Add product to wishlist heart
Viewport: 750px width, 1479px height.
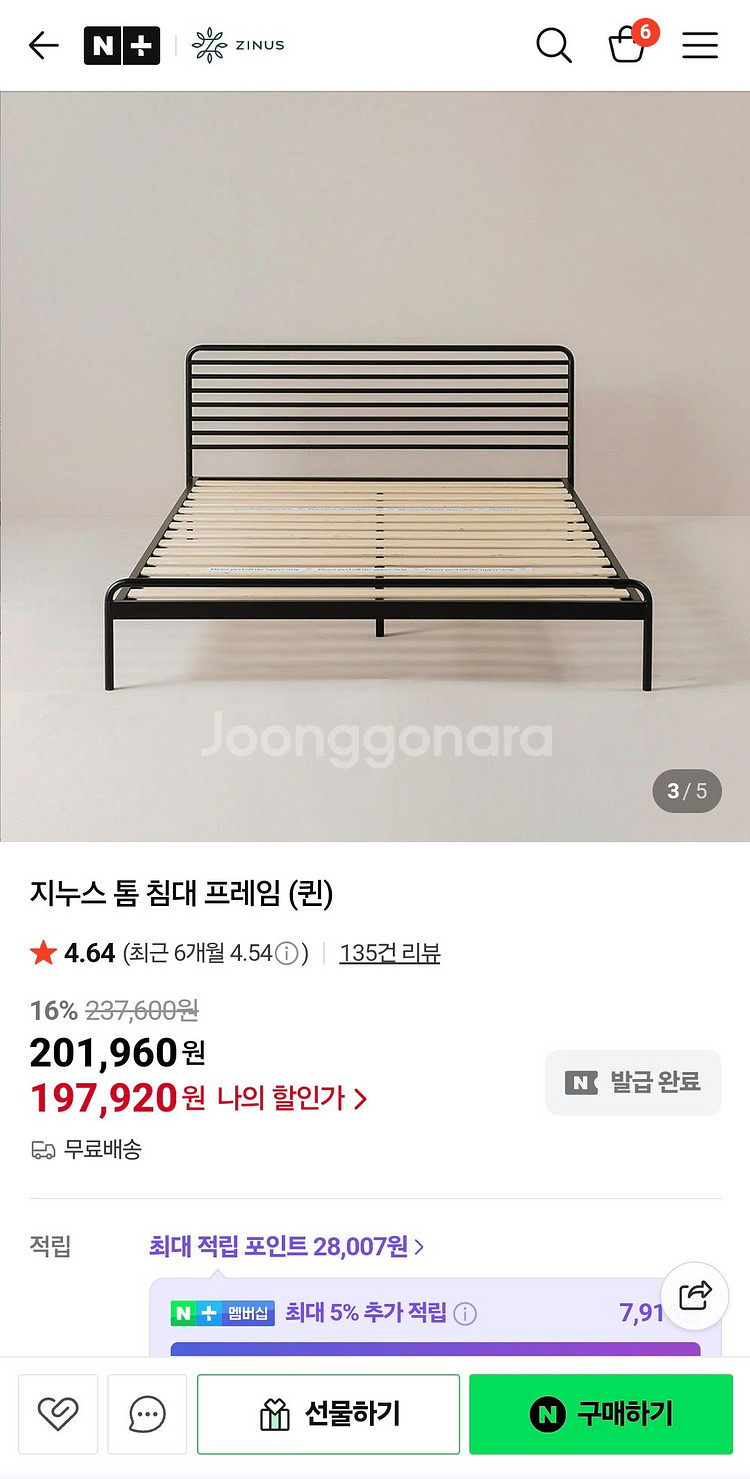(x=58, y=1414)
